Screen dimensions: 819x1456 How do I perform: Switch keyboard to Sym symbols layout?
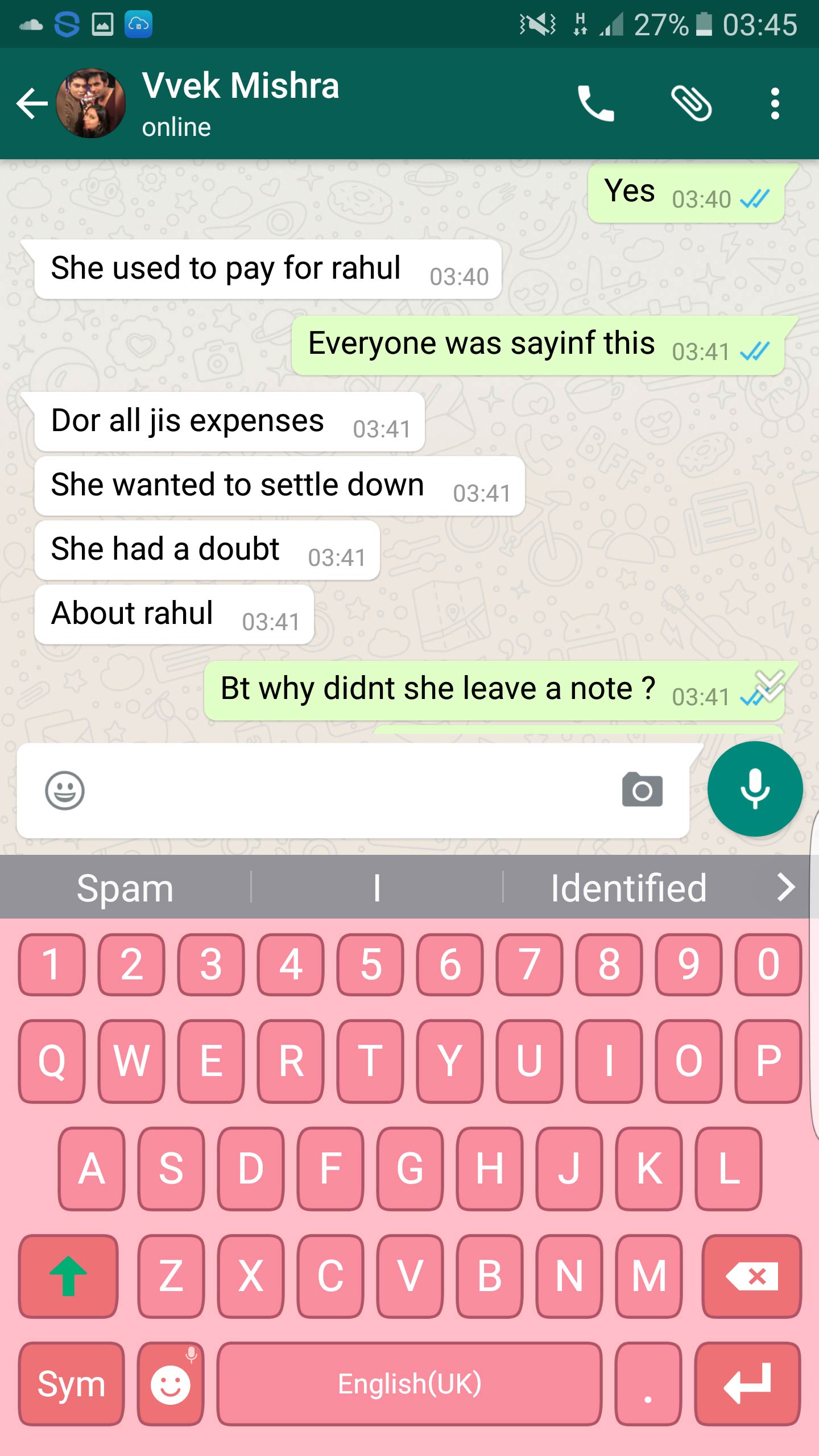click(x=71, y=1384)
